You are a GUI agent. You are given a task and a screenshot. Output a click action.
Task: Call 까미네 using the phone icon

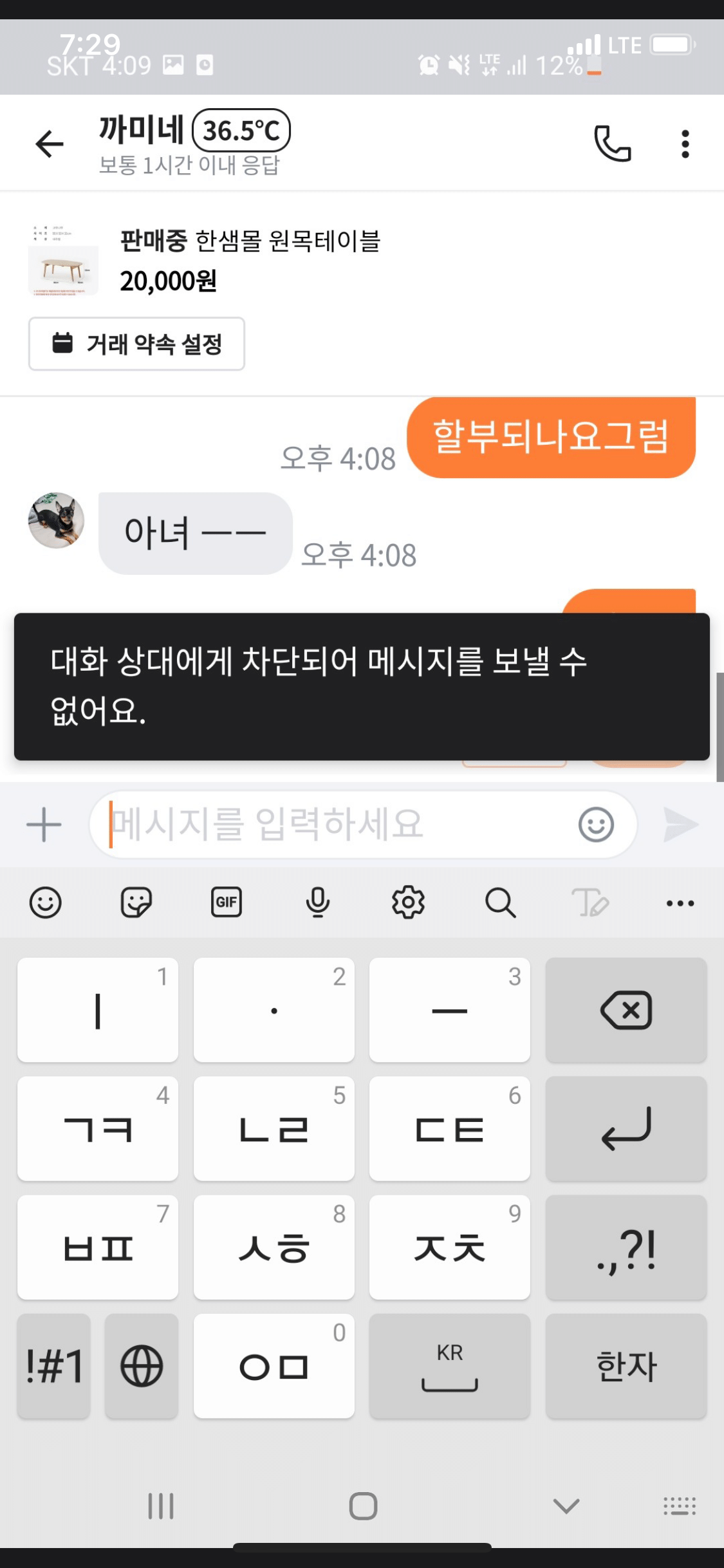pos(611,143)
